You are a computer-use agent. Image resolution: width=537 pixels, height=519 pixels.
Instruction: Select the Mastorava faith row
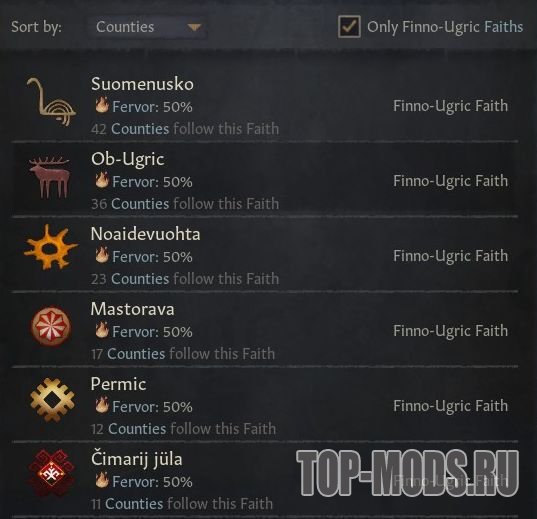(x=265, y=330)
